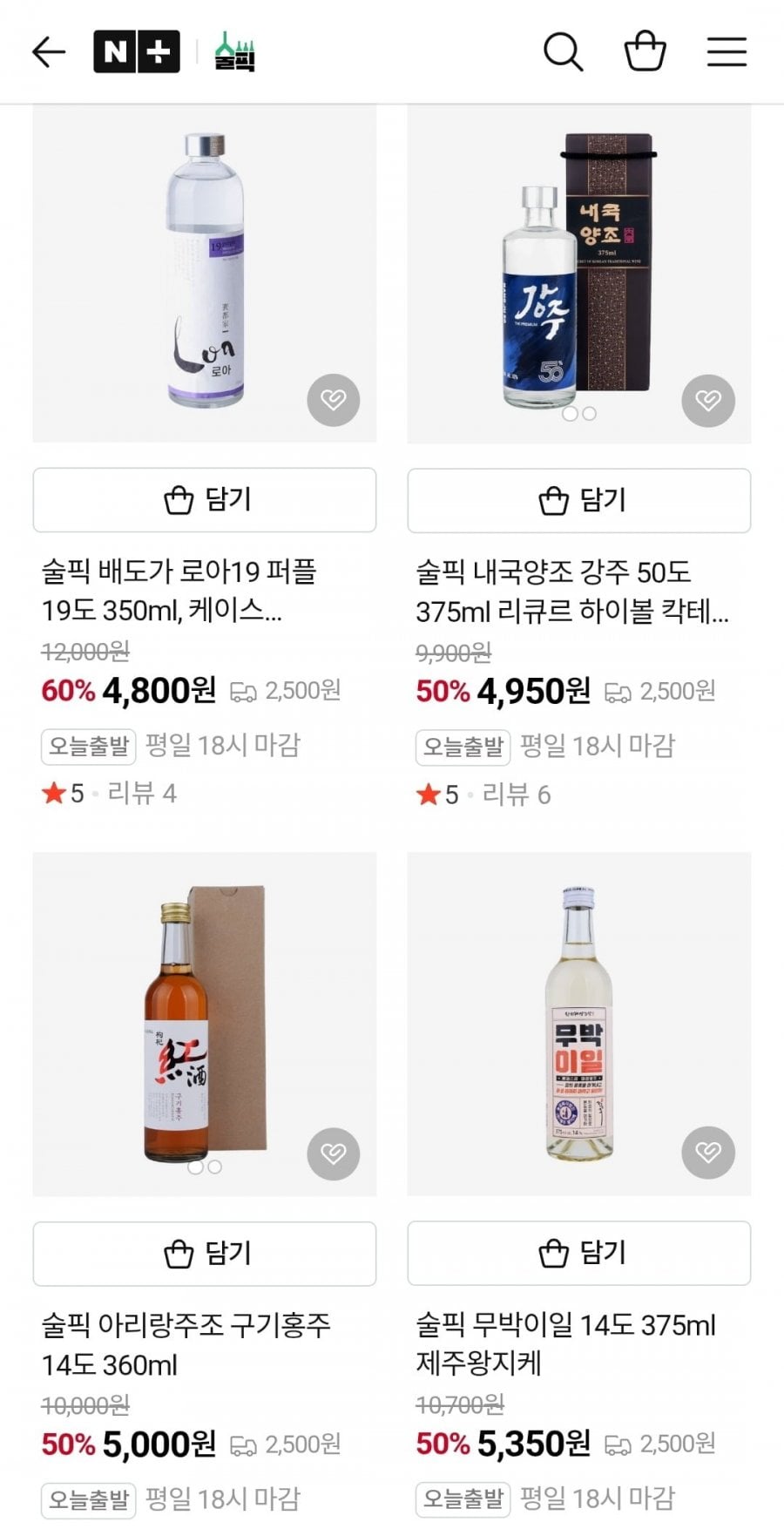Open the 술픽 store logo
Image resolution: width=784 pixels, height=1529 pixels.
click(x=234, y=52)
